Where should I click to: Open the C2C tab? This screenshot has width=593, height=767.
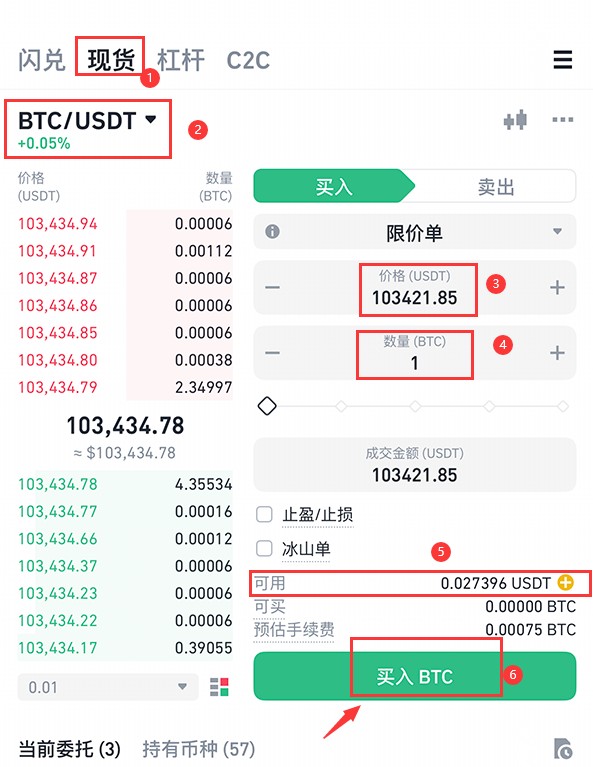click(248, 61)
